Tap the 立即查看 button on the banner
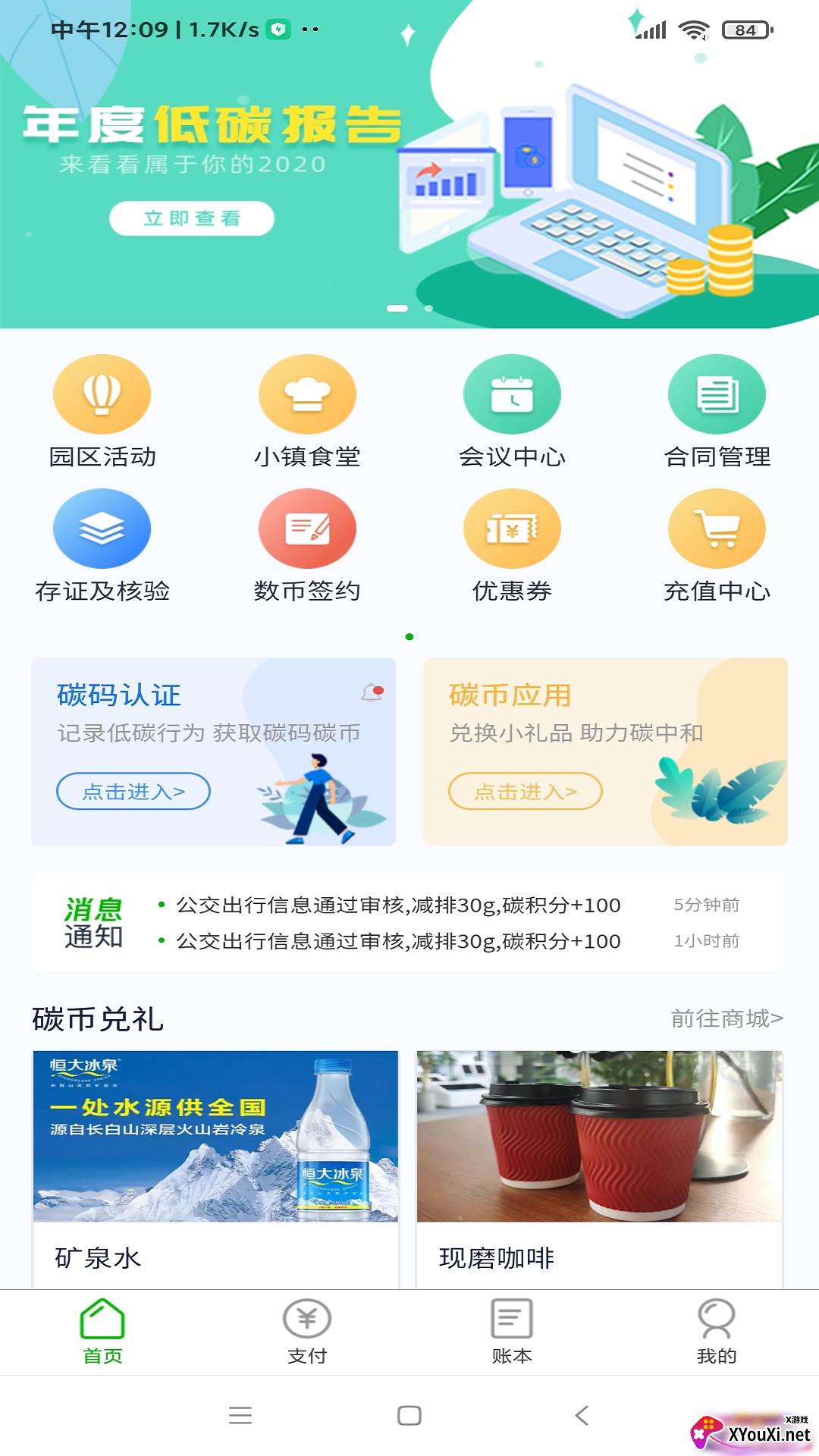Screen dimensions: 819x1456 192,218
